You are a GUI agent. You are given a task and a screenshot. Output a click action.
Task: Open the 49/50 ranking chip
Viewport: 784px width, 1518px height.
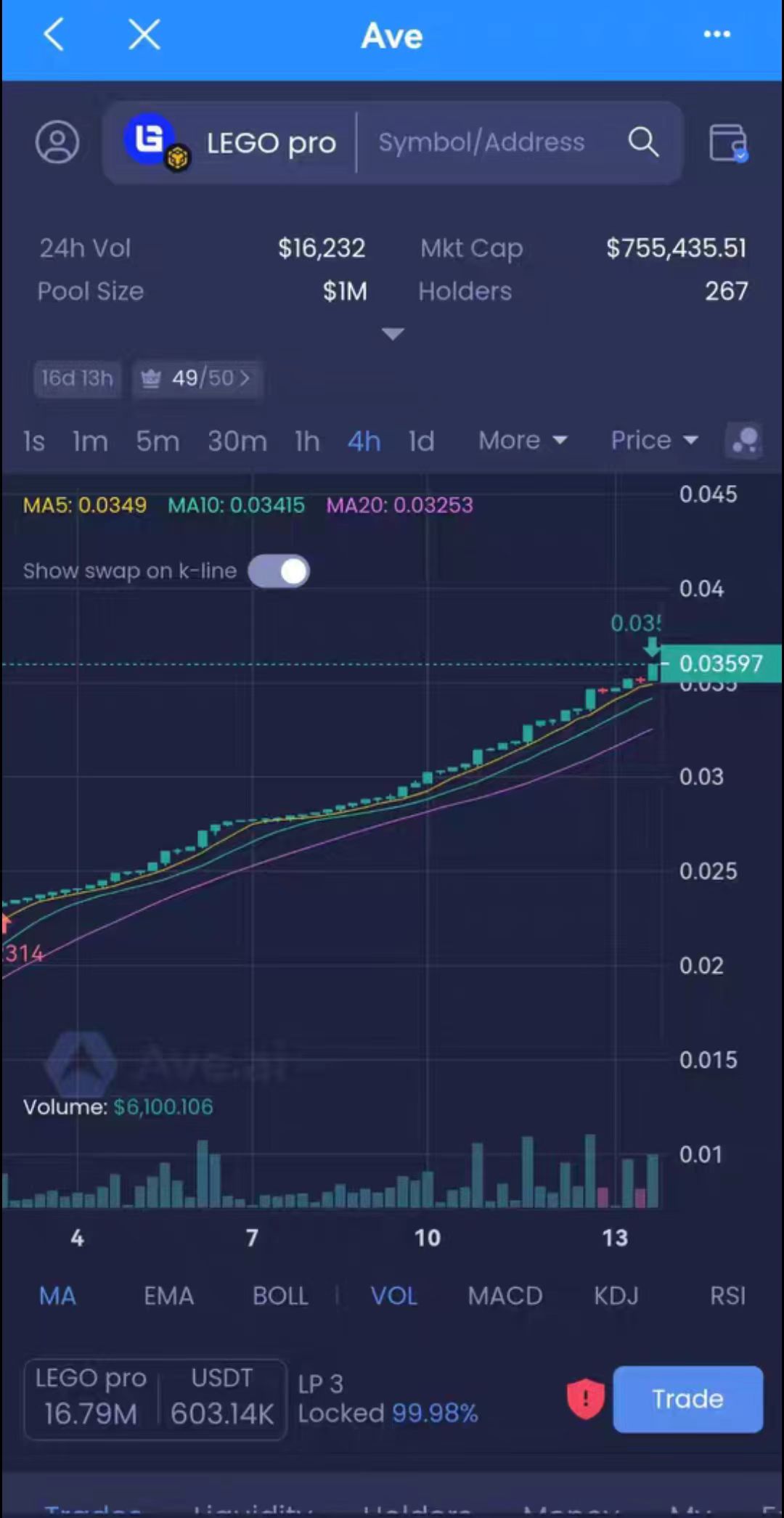click(x=197, y=378)
